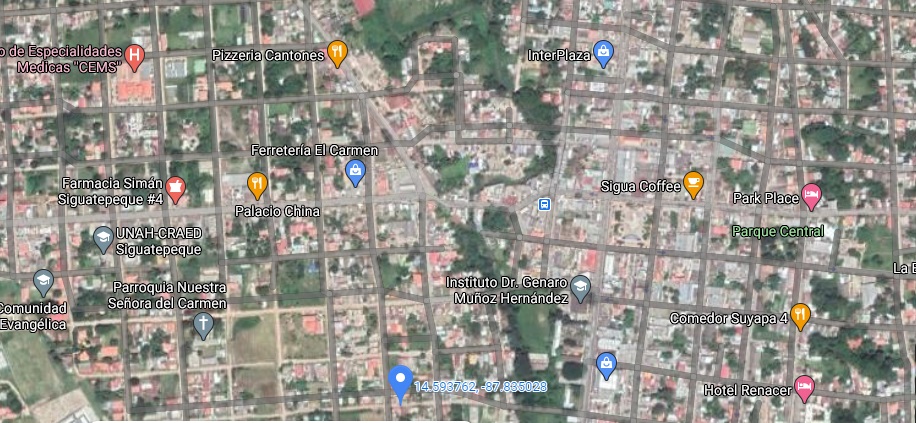Select the Comedor Suyapa 4 restaurant marker

click(x=799, y=316)
